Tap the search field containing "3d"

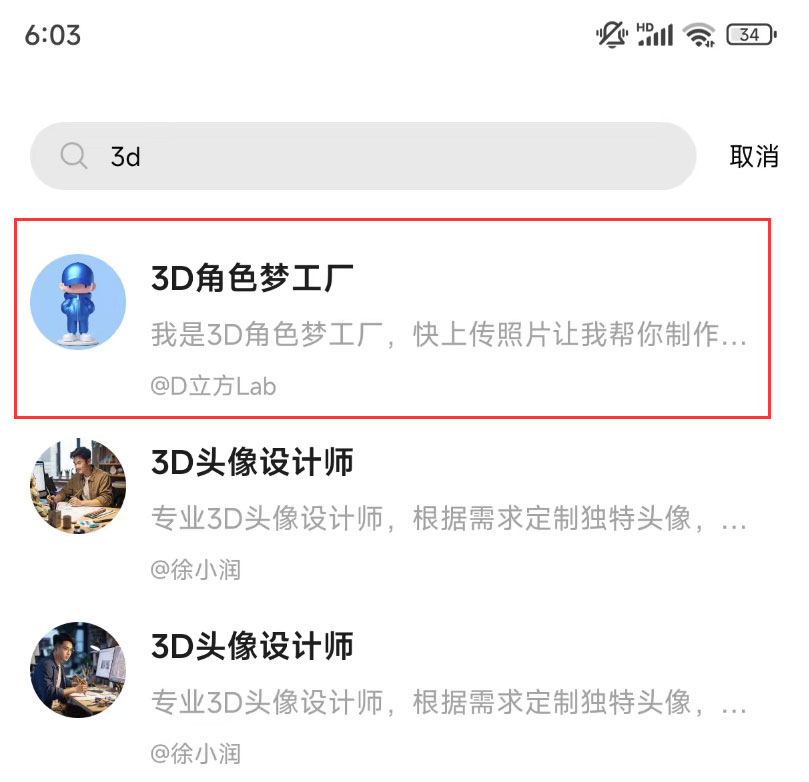pos(380,157)
